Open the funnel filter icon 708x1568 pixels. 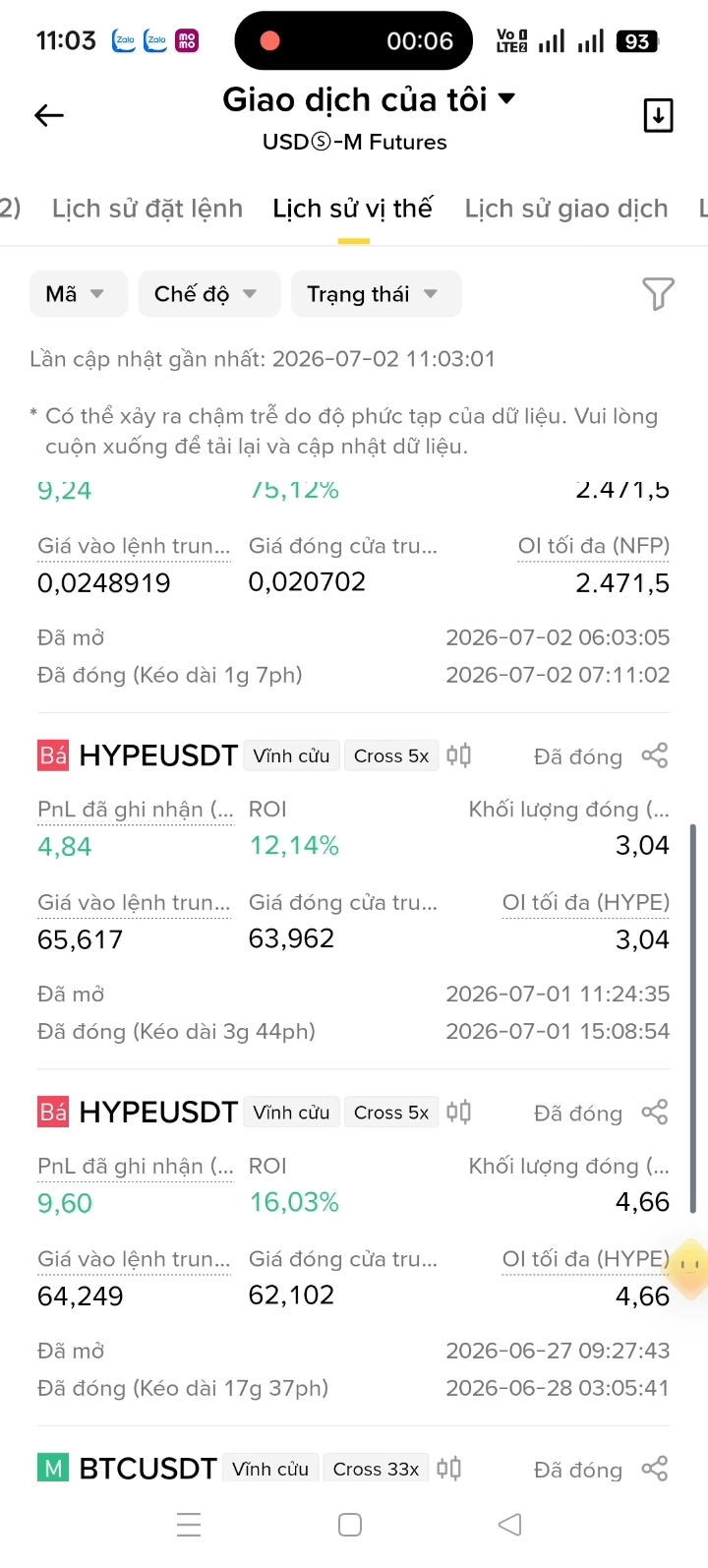click(658, 293)
